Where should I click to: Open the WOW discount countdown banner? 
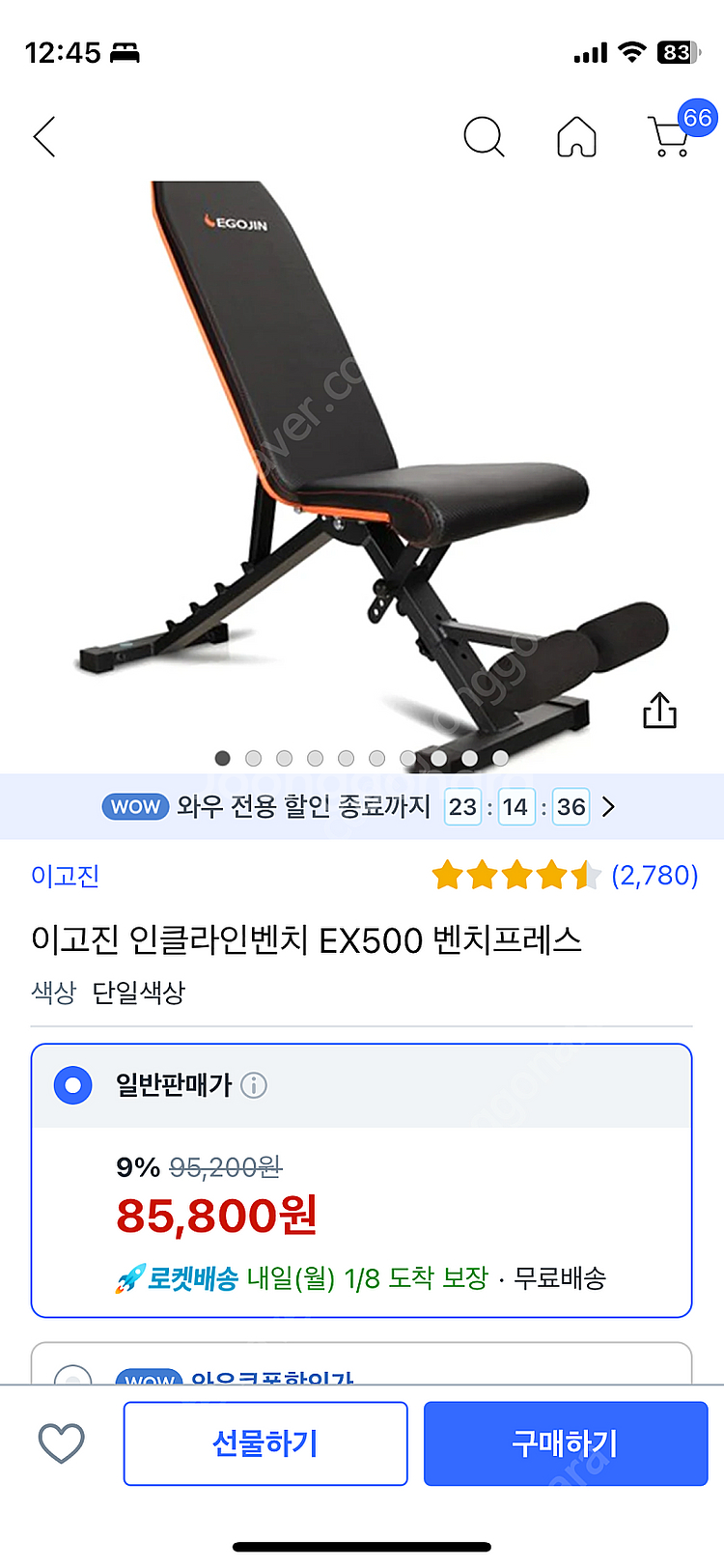[361, 806]
